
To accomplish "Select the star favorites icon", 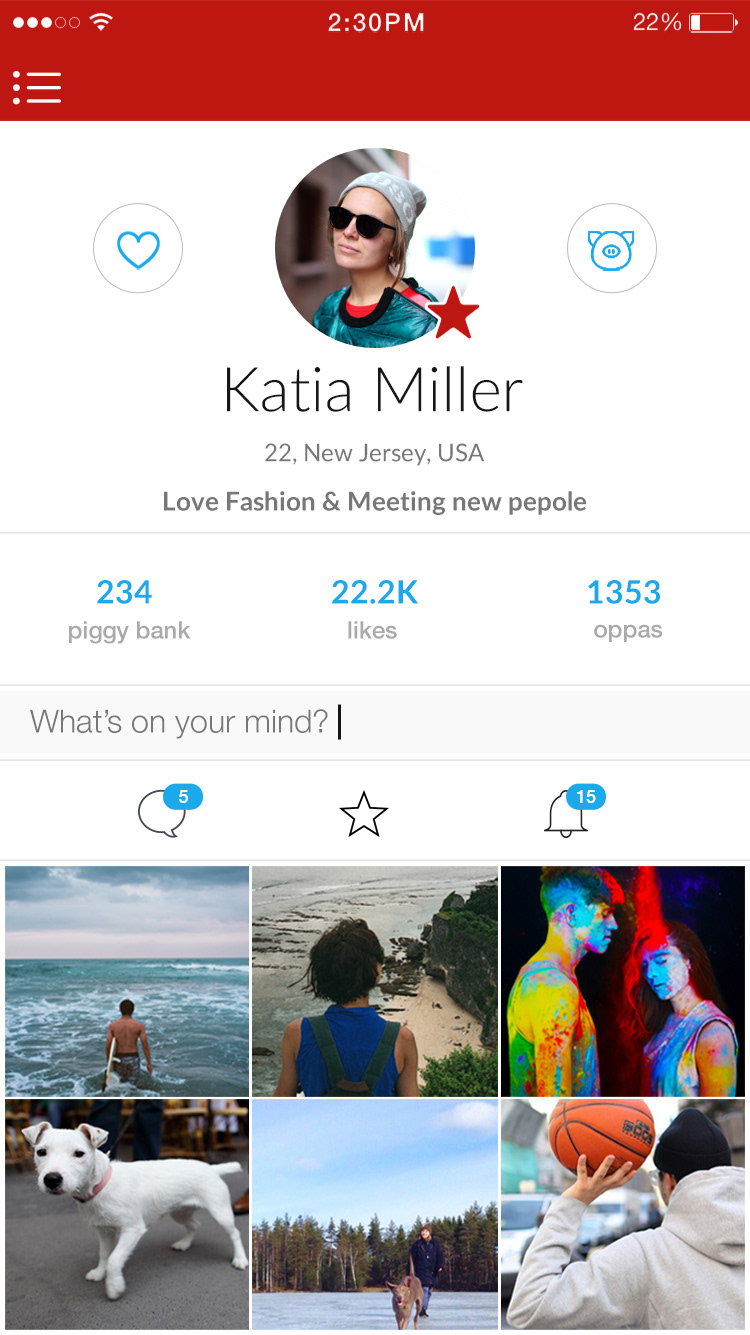I will pyautogui.click(x=363, y=814).
